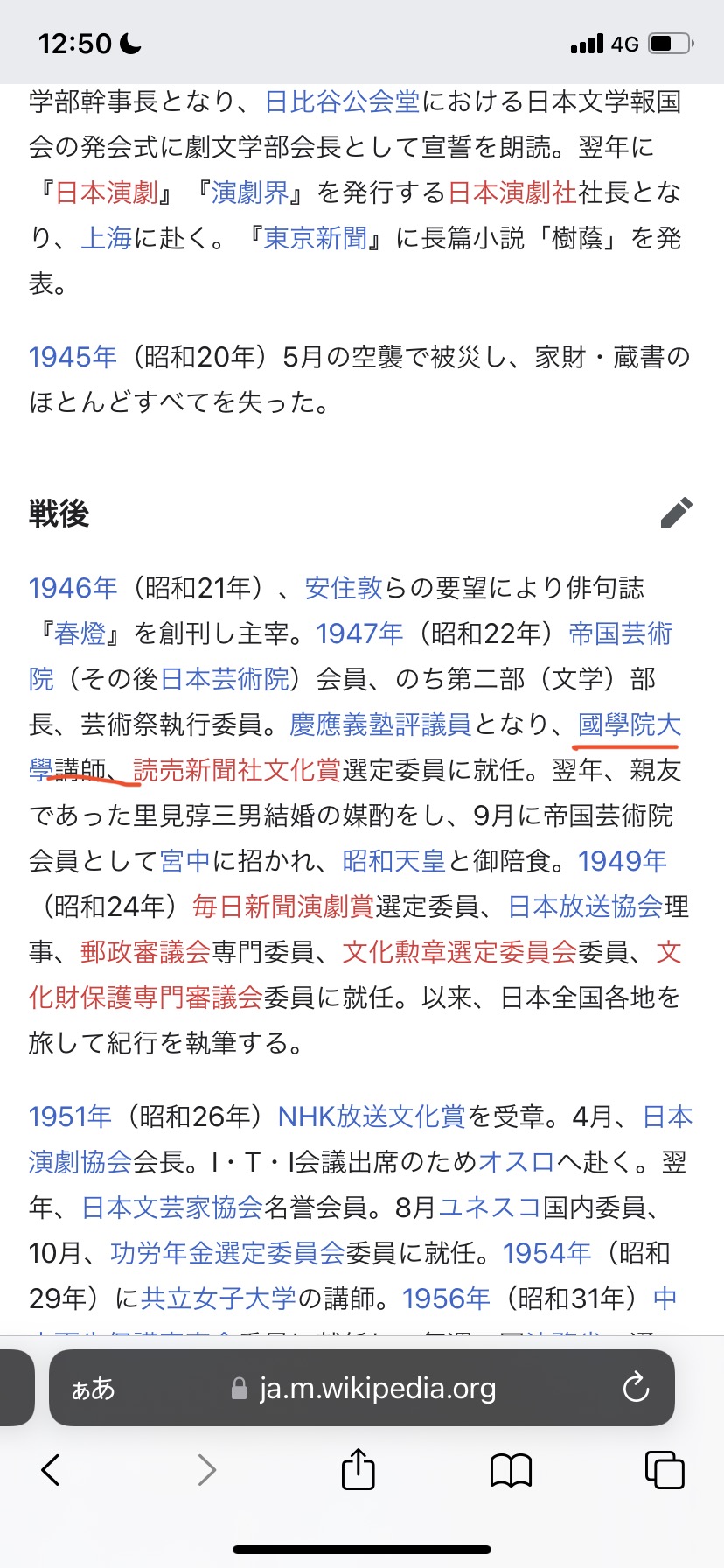Follow the 春燈 magazine link
This screenshot has width=724, height=1568.
click(x=80, y=633)
